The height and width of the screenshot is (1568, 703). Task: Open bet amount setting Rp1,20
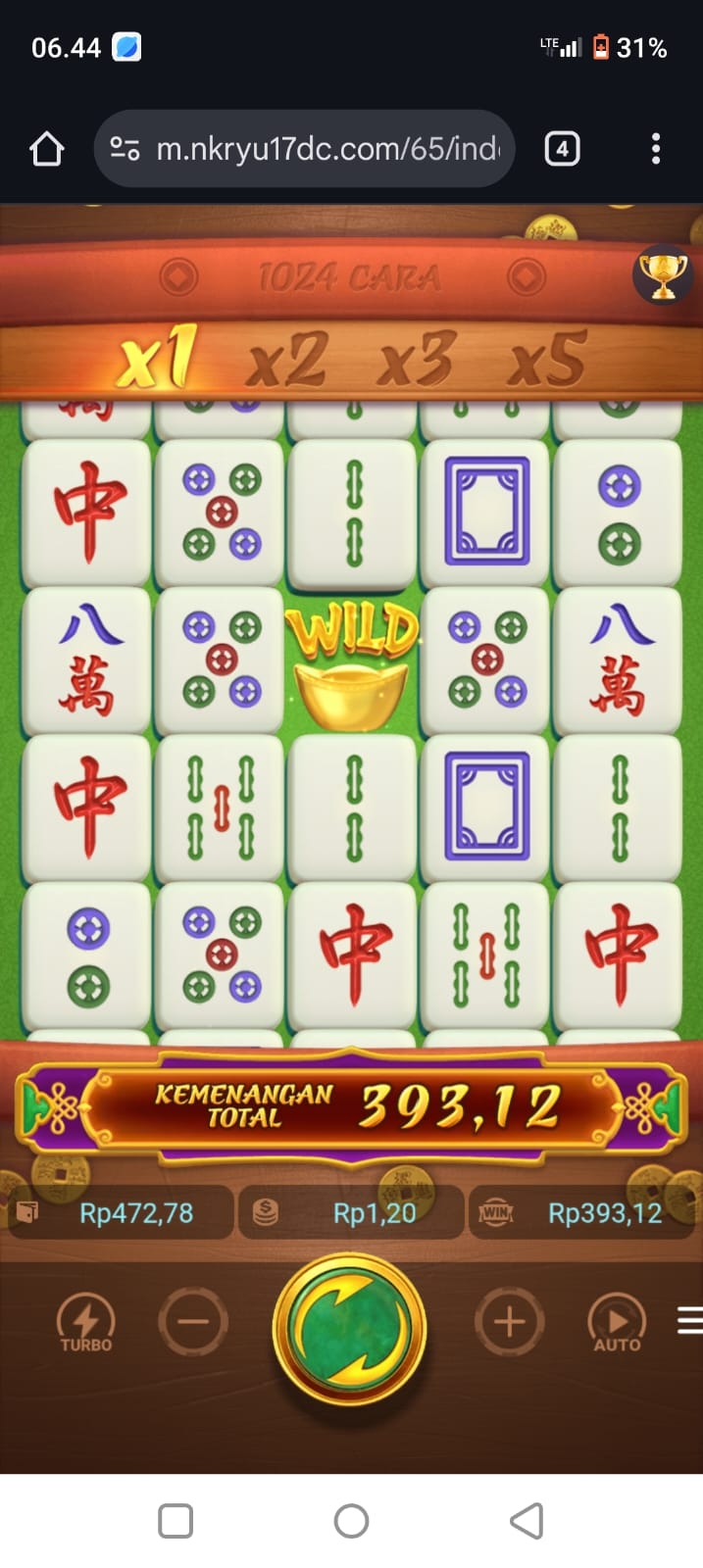[x=353, y=1213]
